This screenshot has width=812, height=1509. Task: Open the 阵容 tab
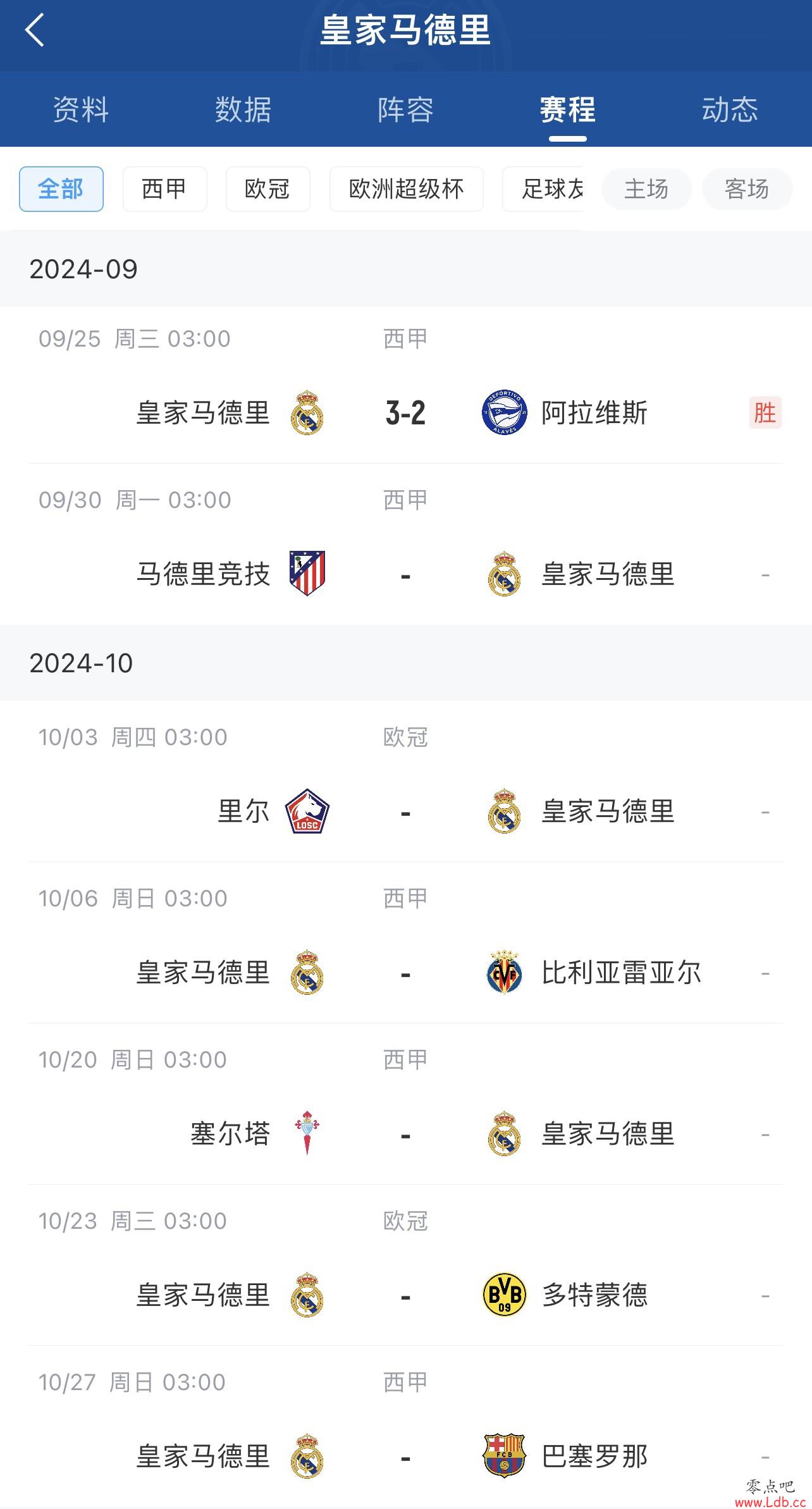(x=405, y=109)
